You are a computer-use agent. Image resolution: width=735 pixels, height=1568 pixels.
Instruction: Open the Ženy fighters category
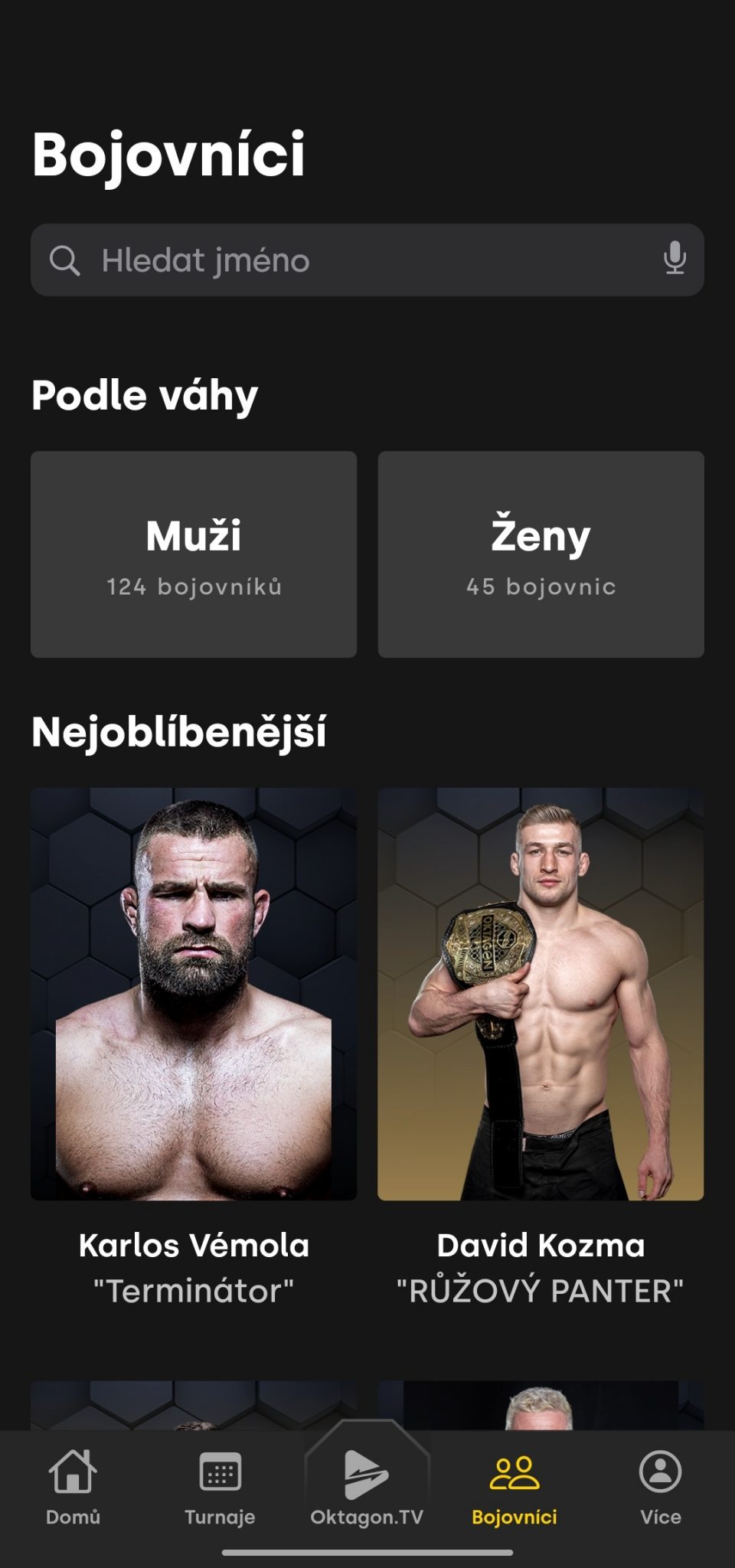coord(541,554)
